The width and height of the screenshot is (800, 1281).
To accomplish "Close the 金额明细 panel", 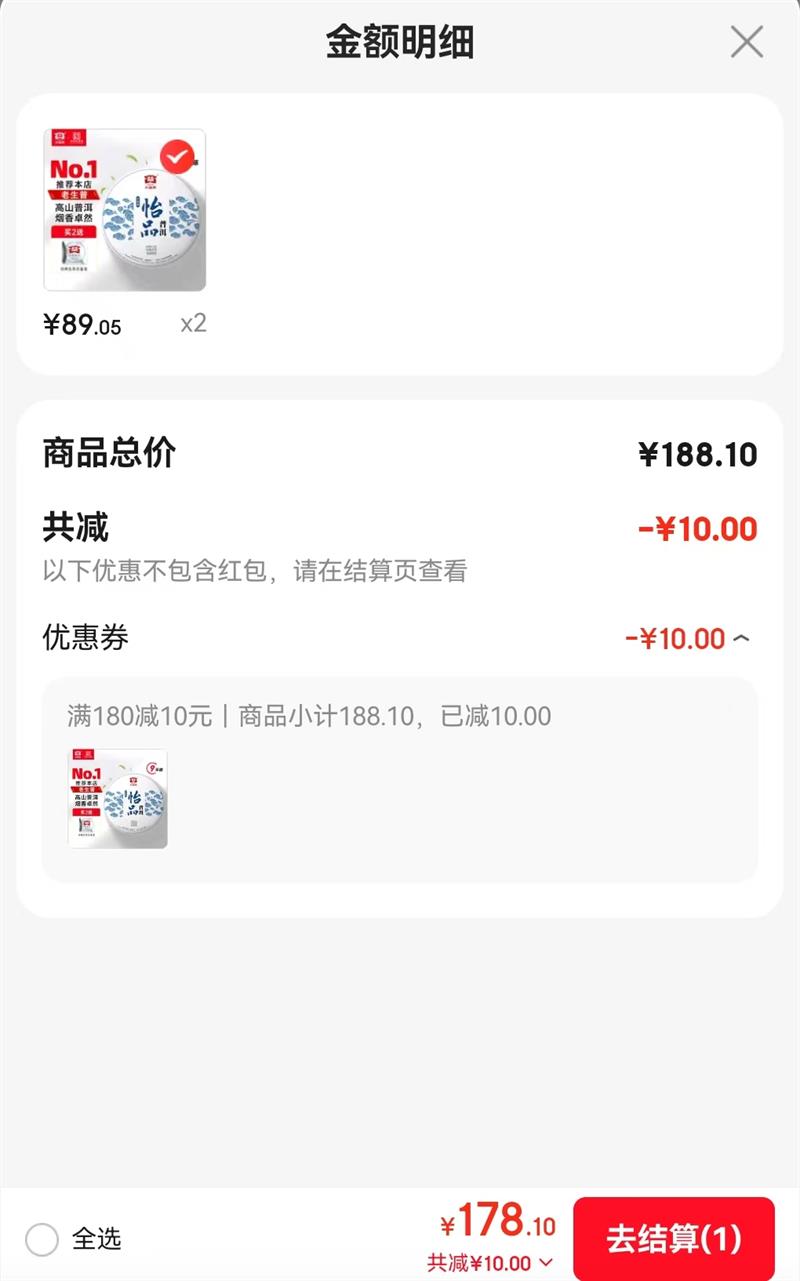I will click(746, 42).
